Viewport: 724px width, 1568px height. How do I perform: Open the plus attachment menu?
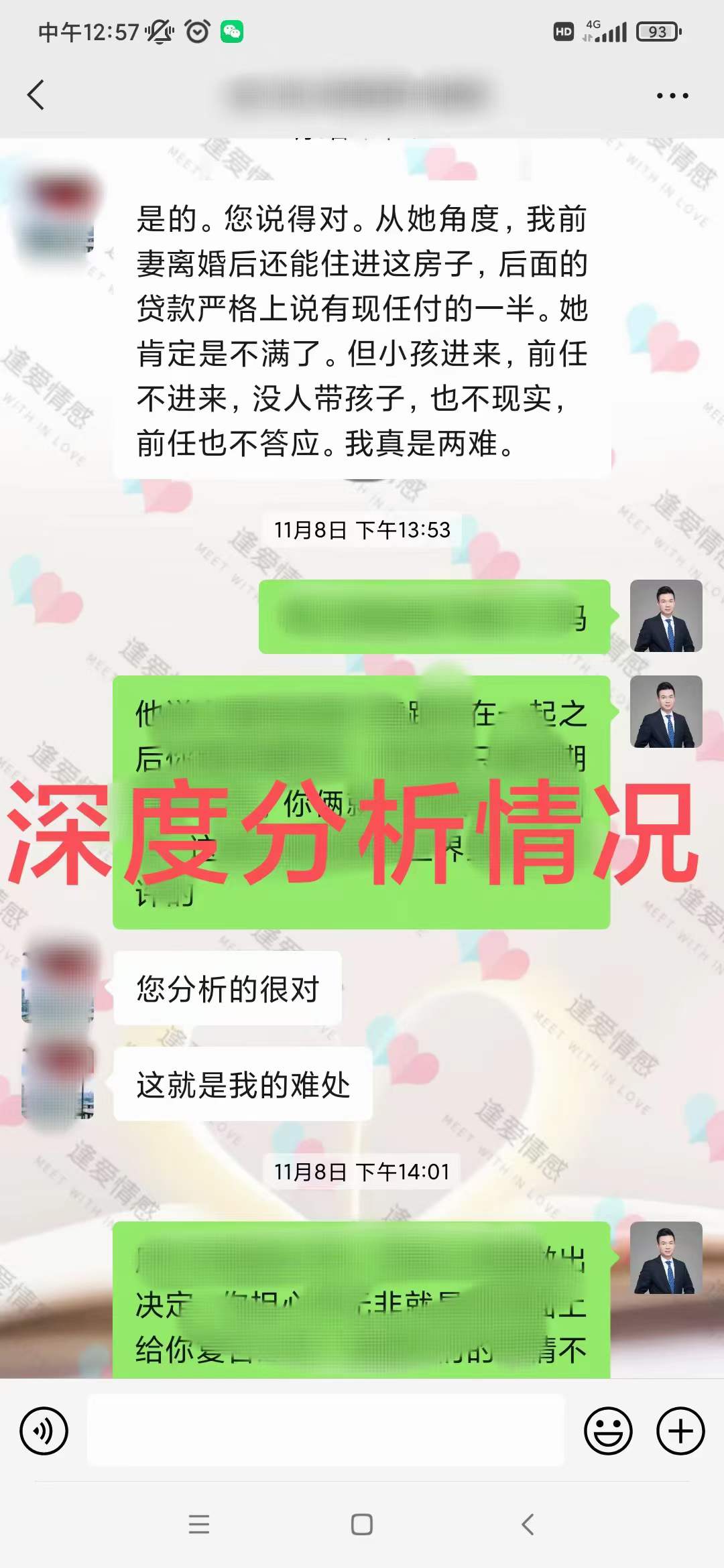click(x=680, y=1431)
